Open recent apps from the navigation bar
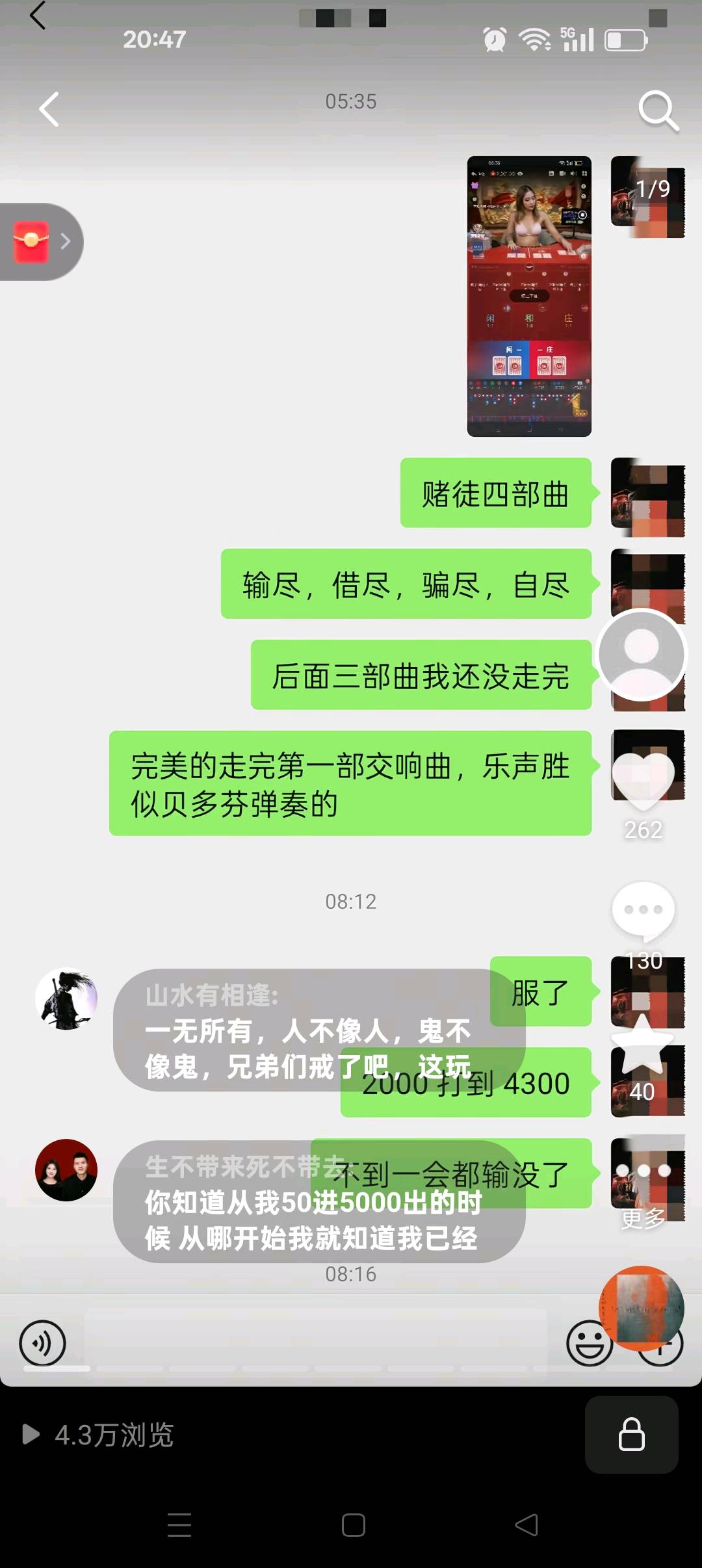The width and height of the screenshot is (702, 1568). pos(180,1524)
